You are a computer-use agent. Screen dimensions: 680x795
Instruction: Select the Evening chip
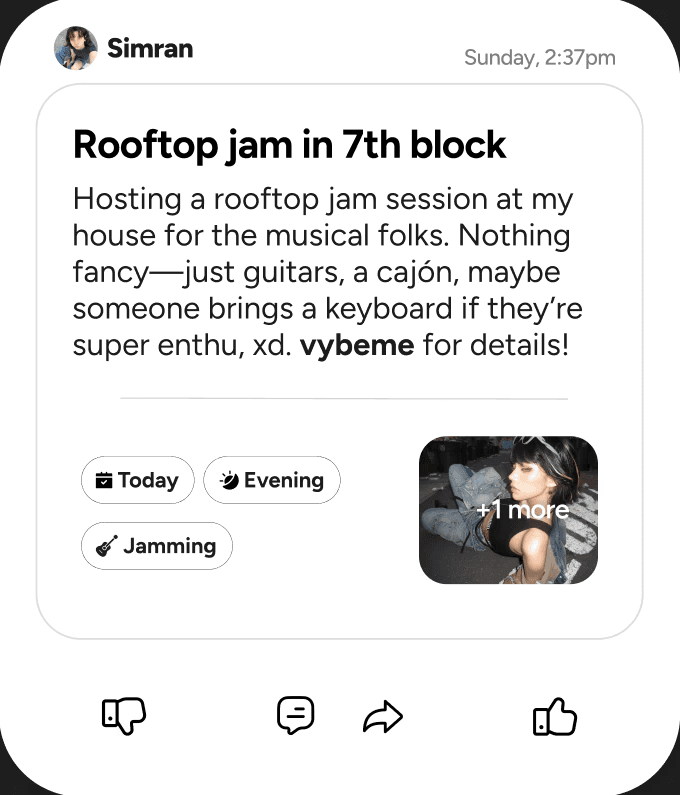[x=272, y=480]
